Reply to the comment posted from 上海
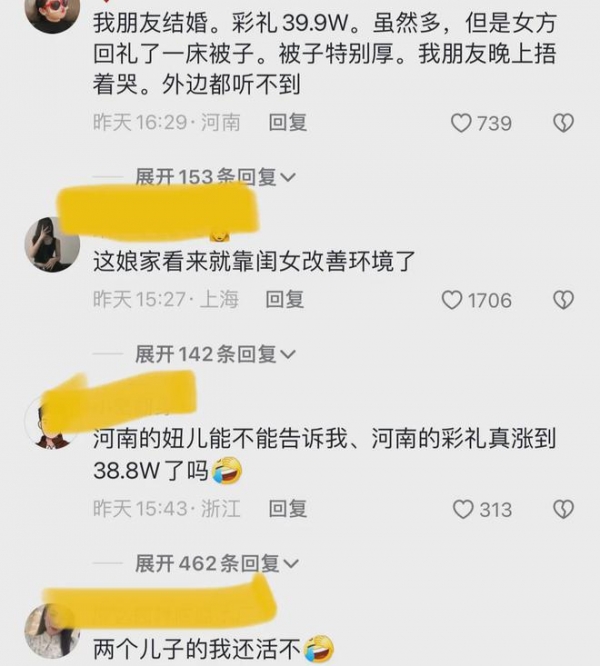Viewport: 600px width, 666px height. pos(285,299)
